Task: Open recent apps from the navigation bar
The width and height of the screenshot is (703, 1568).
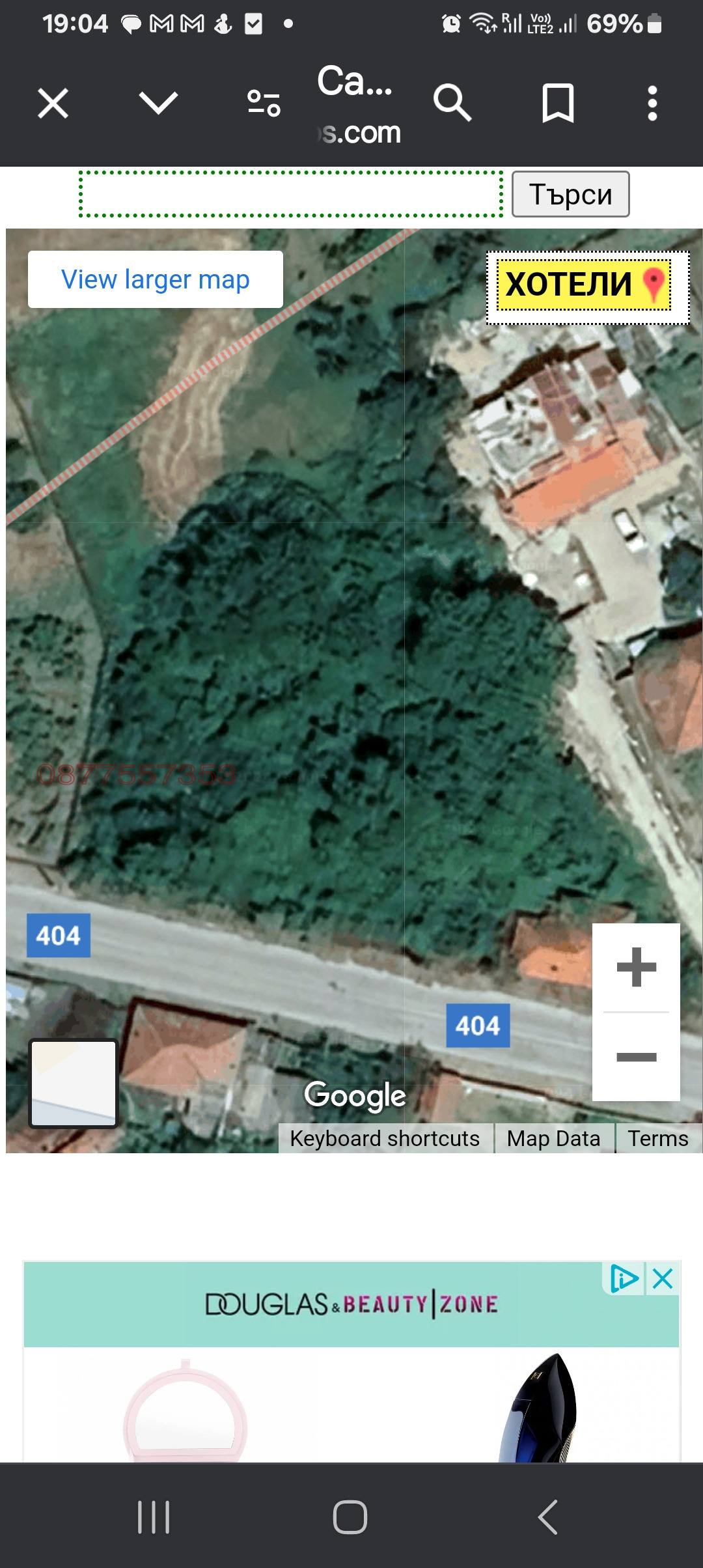Action: [x=154, y=1517]
